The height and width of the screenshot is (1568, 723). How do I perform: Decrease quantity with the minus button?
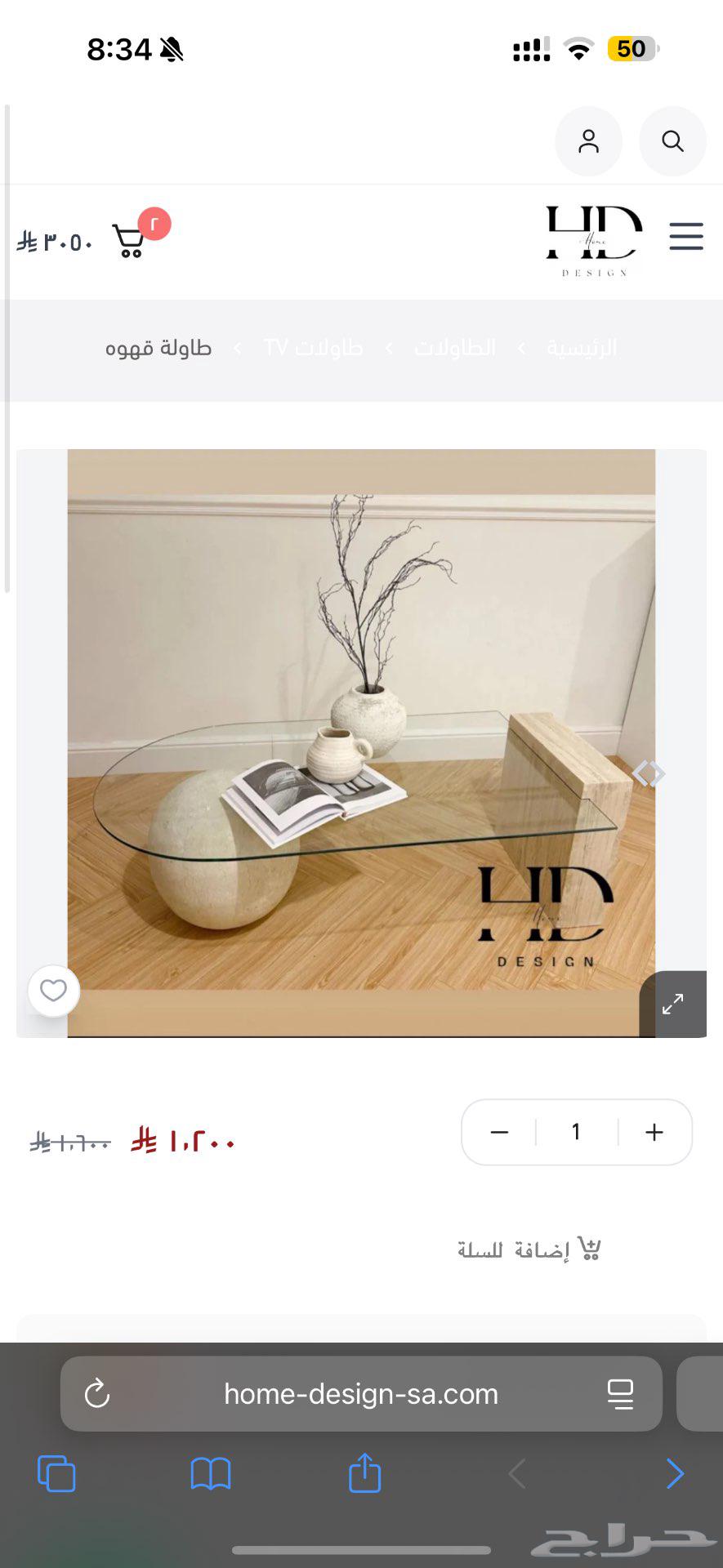pos(499,1132)
